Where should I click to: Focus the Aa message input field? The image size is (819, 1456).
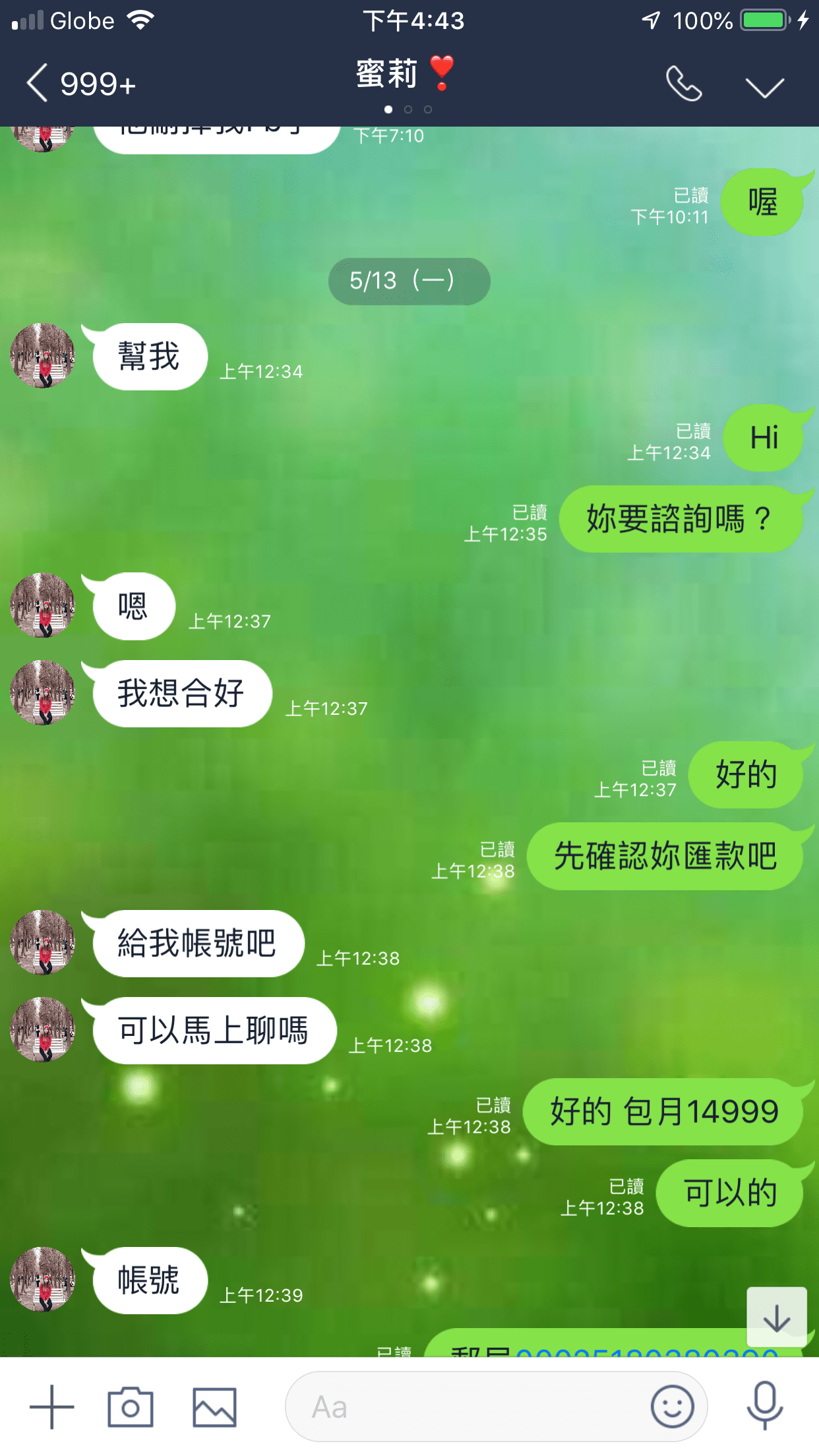[x=462, y=1407]
